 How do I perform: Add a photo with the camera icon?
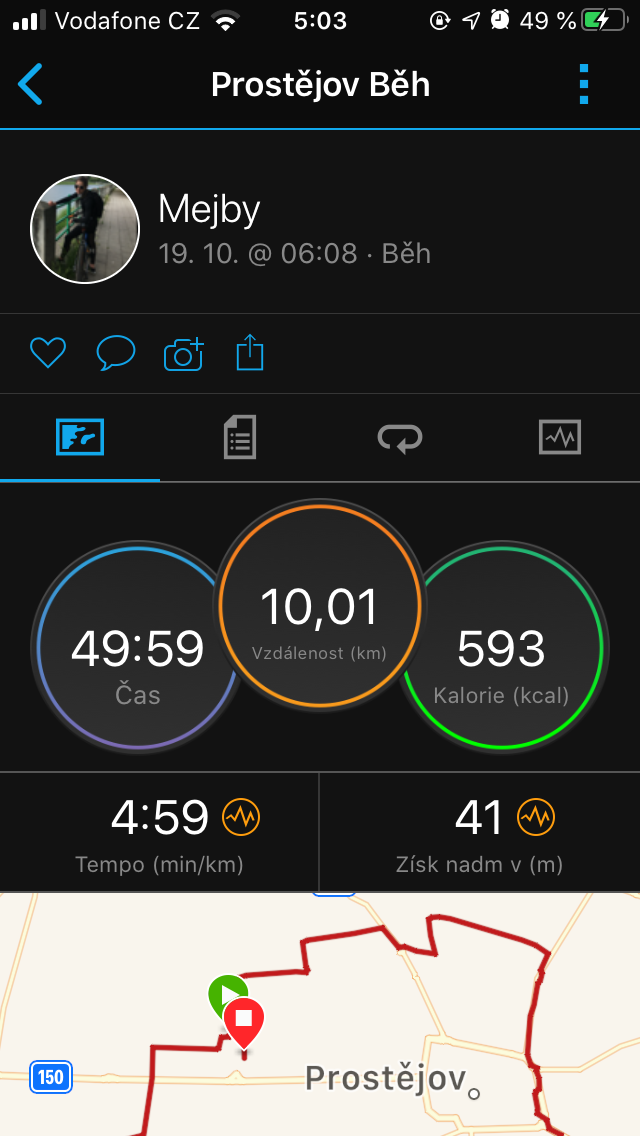pyautogui.click(x=183, y=353)
